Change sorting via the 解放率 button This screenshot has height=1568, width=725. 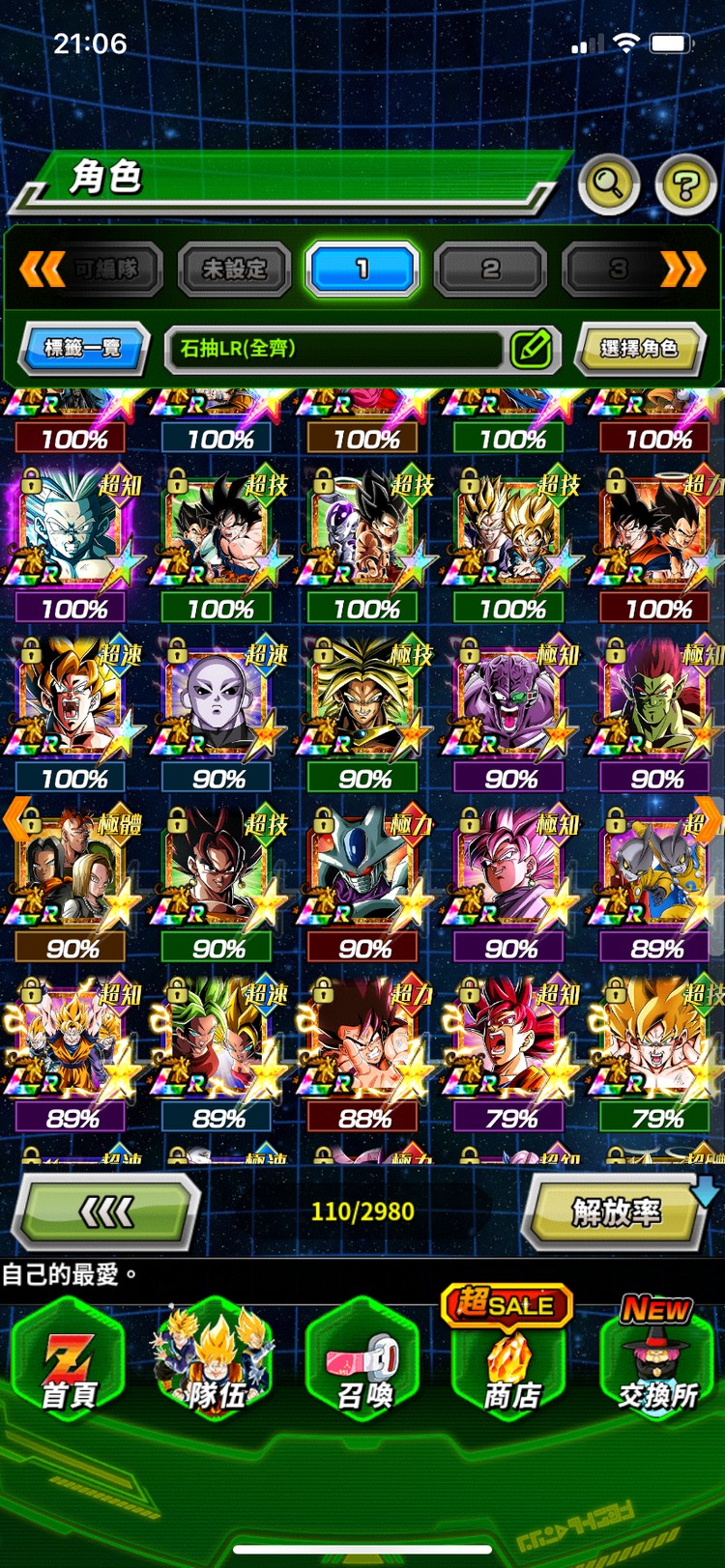(616, 1212)
